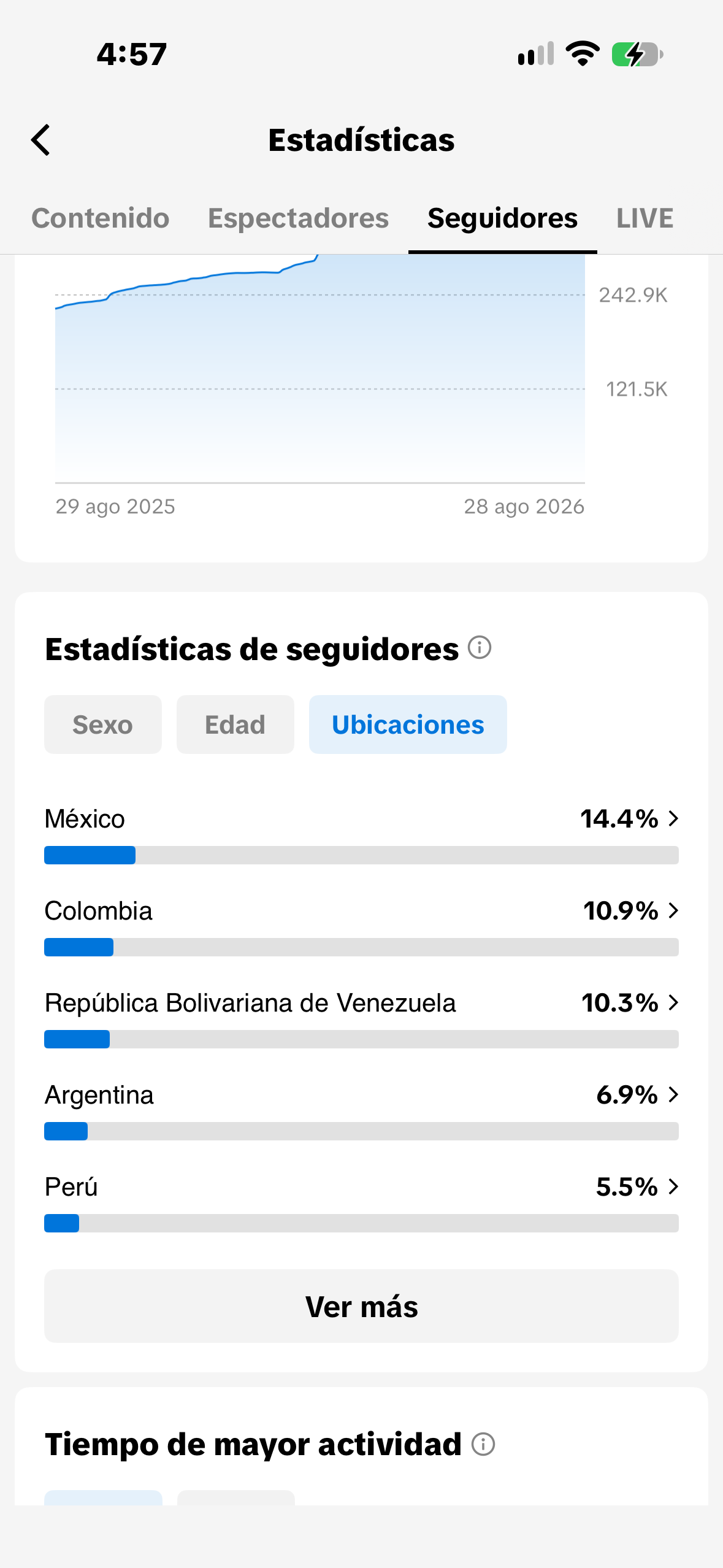Switch to the Contenido tab
The height and width of the screenshot is (1568, 723).
point(101,218)
